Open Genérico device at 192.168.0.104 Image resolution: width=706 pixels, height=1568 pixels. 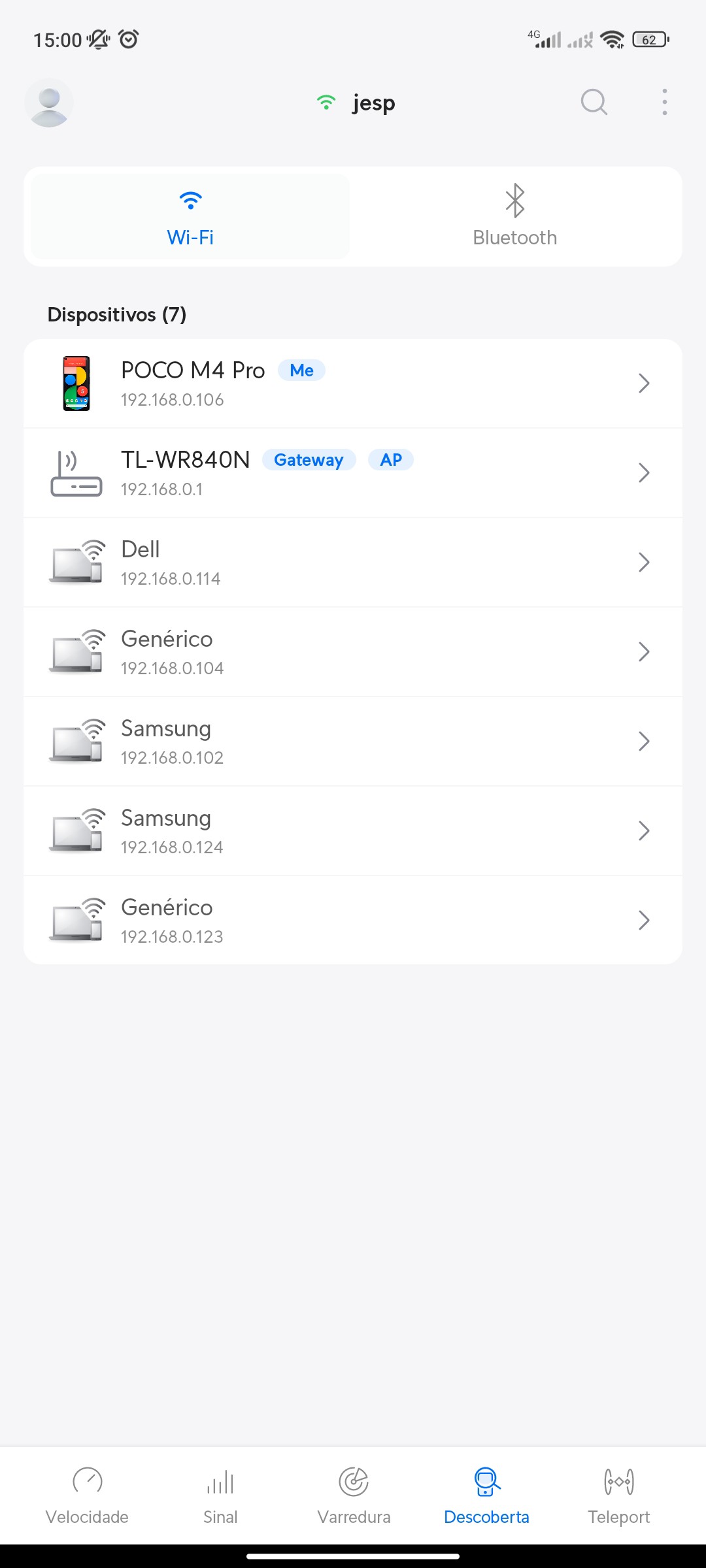coord(353,652)
